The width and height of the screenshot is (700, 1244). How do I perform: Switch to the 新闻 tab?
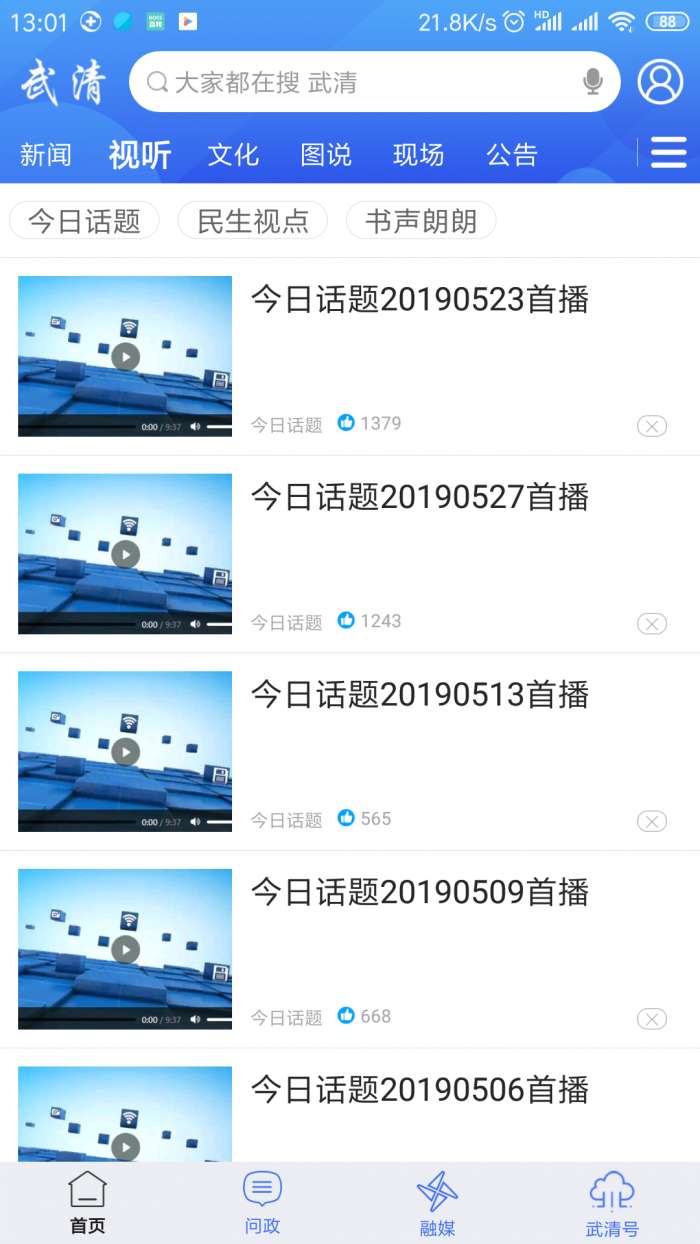(x=46, y=155)
